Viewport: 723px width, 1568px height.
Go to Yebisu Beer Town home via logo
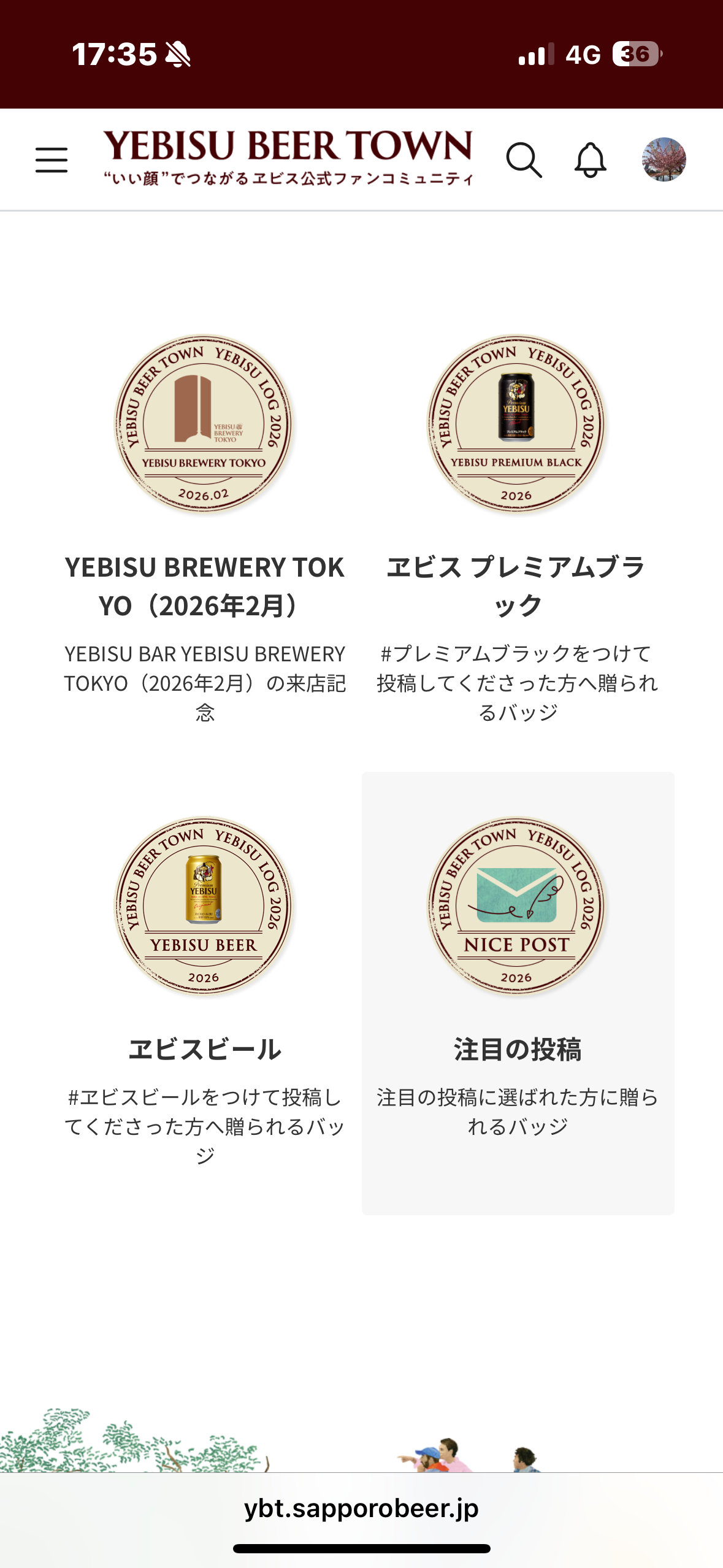pyautogui.click(x=288, y=157)
